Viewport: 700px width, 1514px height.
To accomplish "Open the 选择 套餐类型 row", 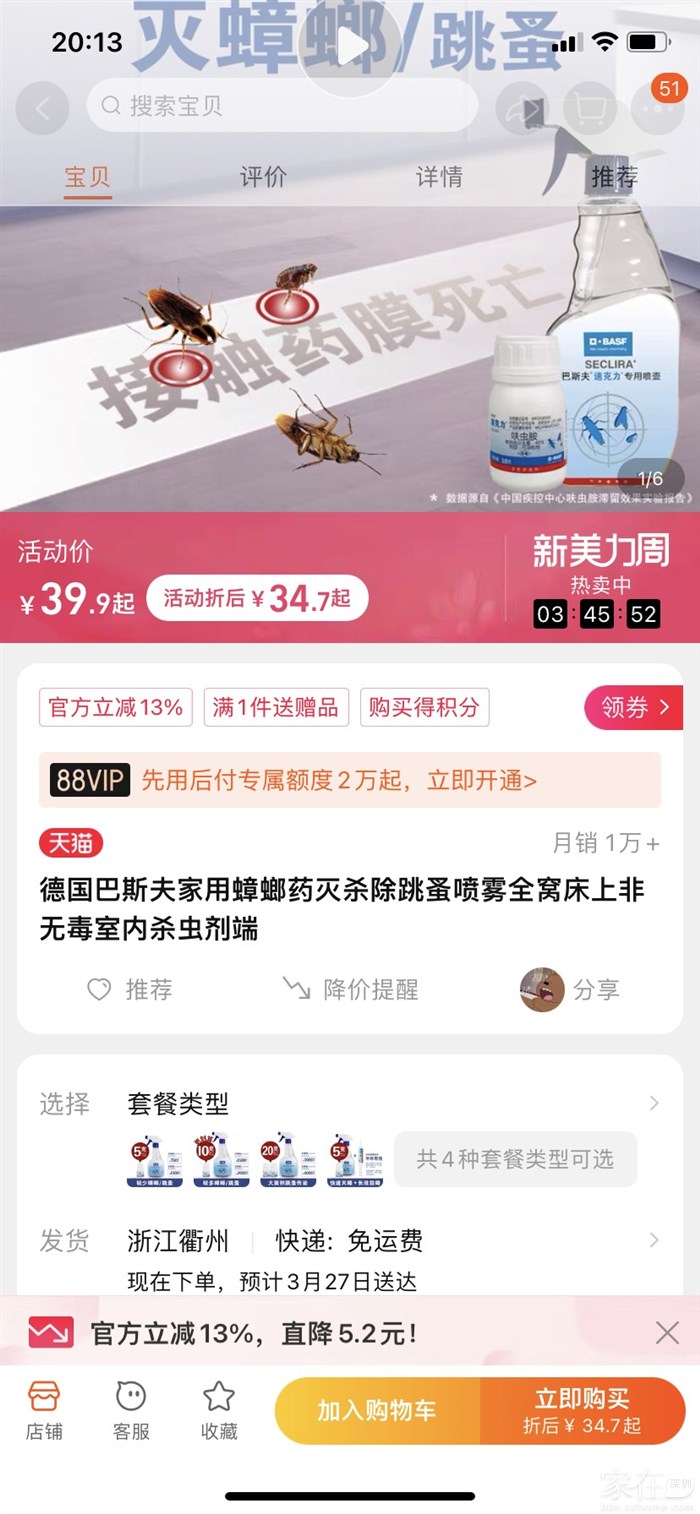I will click(350, 1104).
